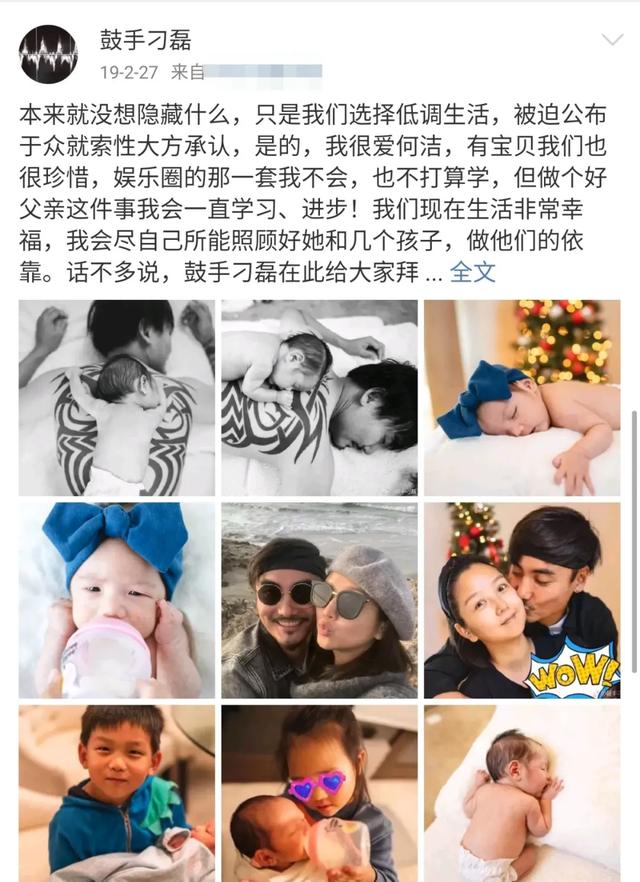Open photo of baby on tattooed back
640x882 pixels.
116,398
